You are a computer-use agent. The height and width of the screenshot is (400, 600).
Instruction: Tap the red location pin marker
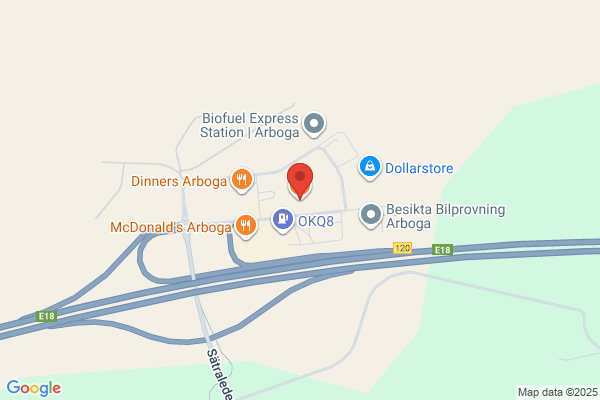(x=300, y=181)
